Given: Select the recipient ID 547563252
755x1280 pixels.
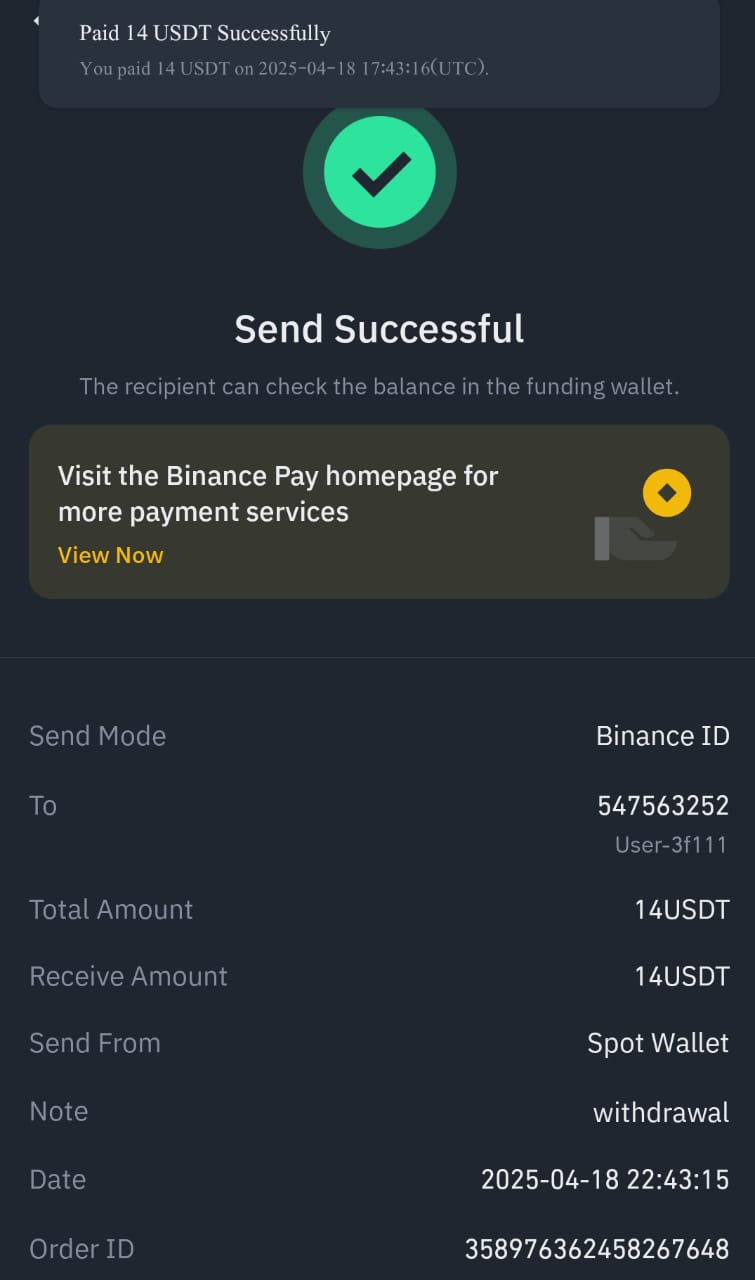Looking at the screenshot, I should pyautogui.click(x=662, y=805).
